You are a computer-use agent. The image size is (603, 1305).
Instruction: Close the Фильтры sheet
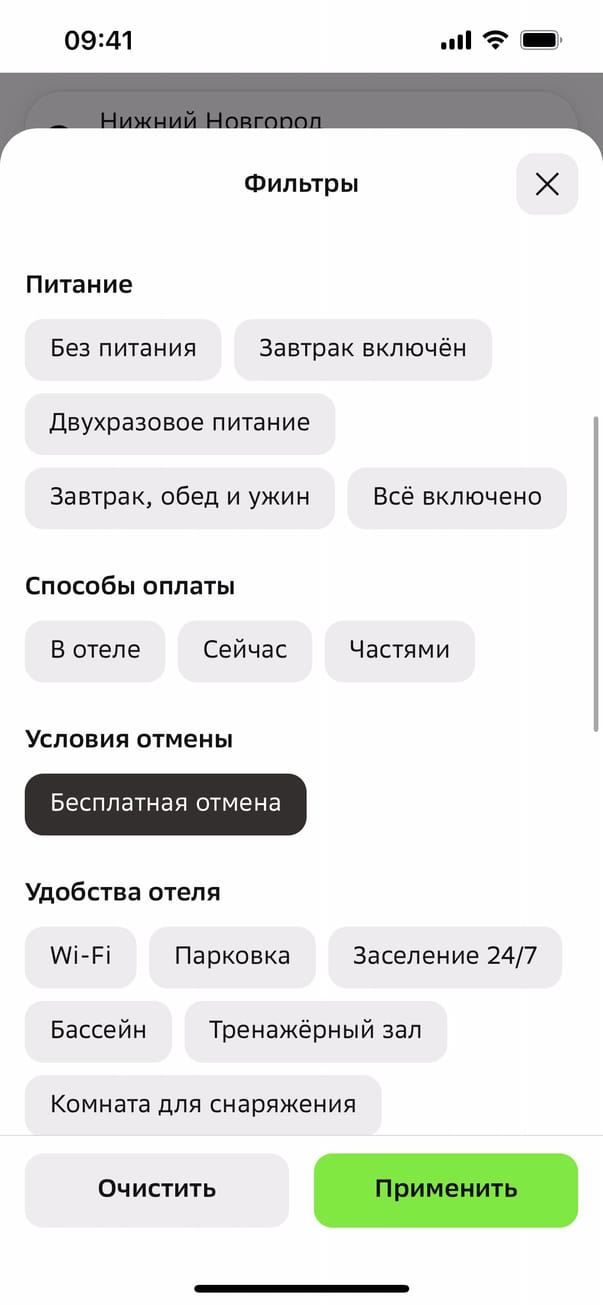point(547,184)
